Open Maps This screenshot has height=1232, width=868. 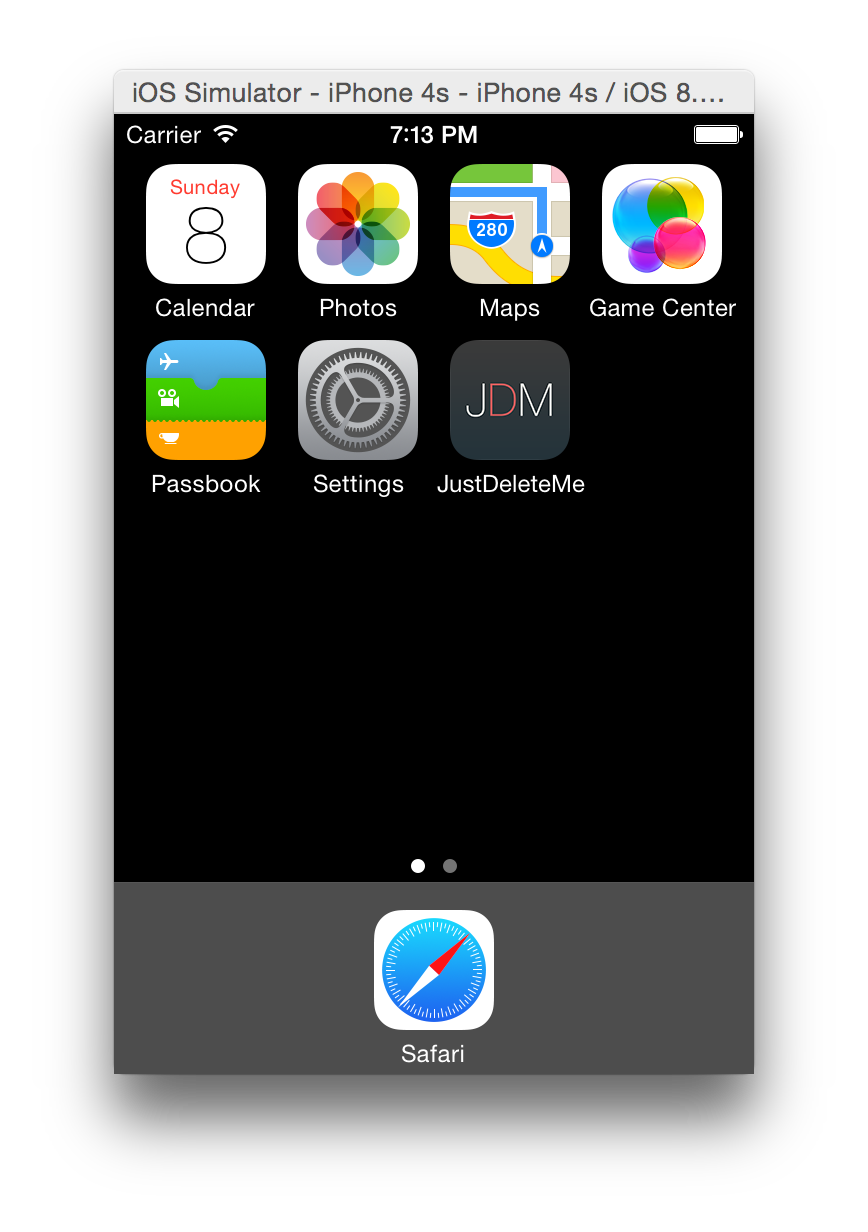point(510,225)
